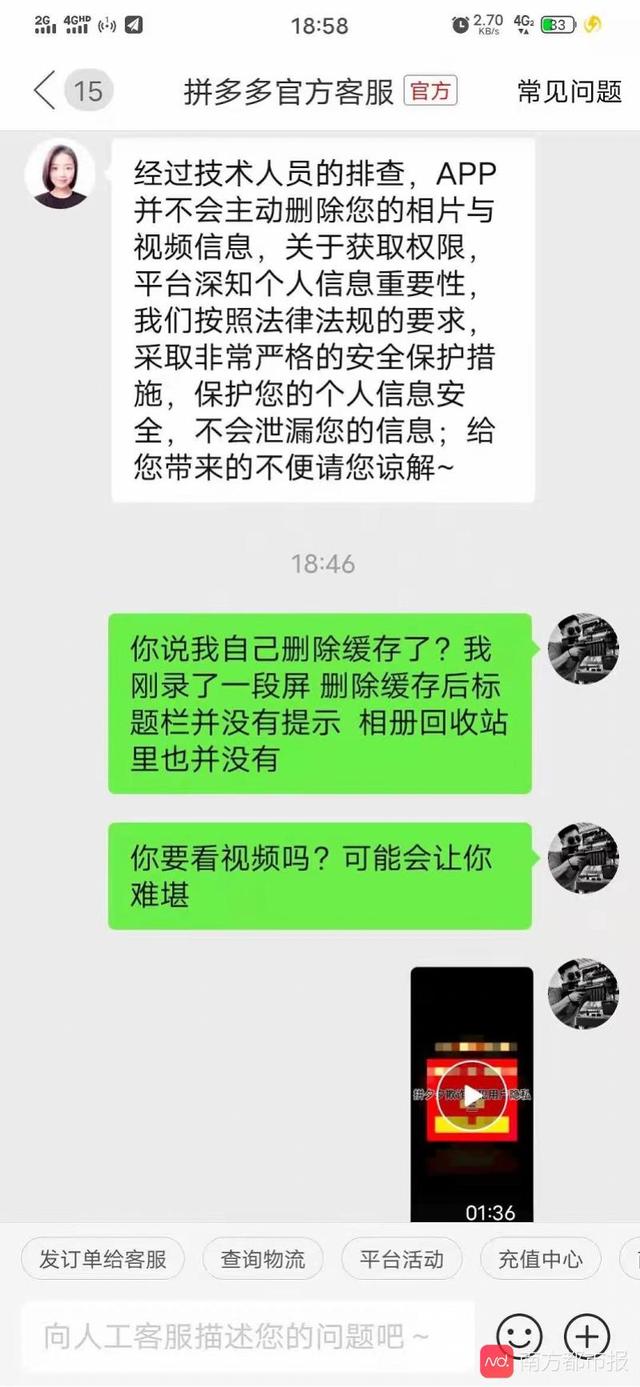Open the customer service agent's avatar

tap(60, 174)
